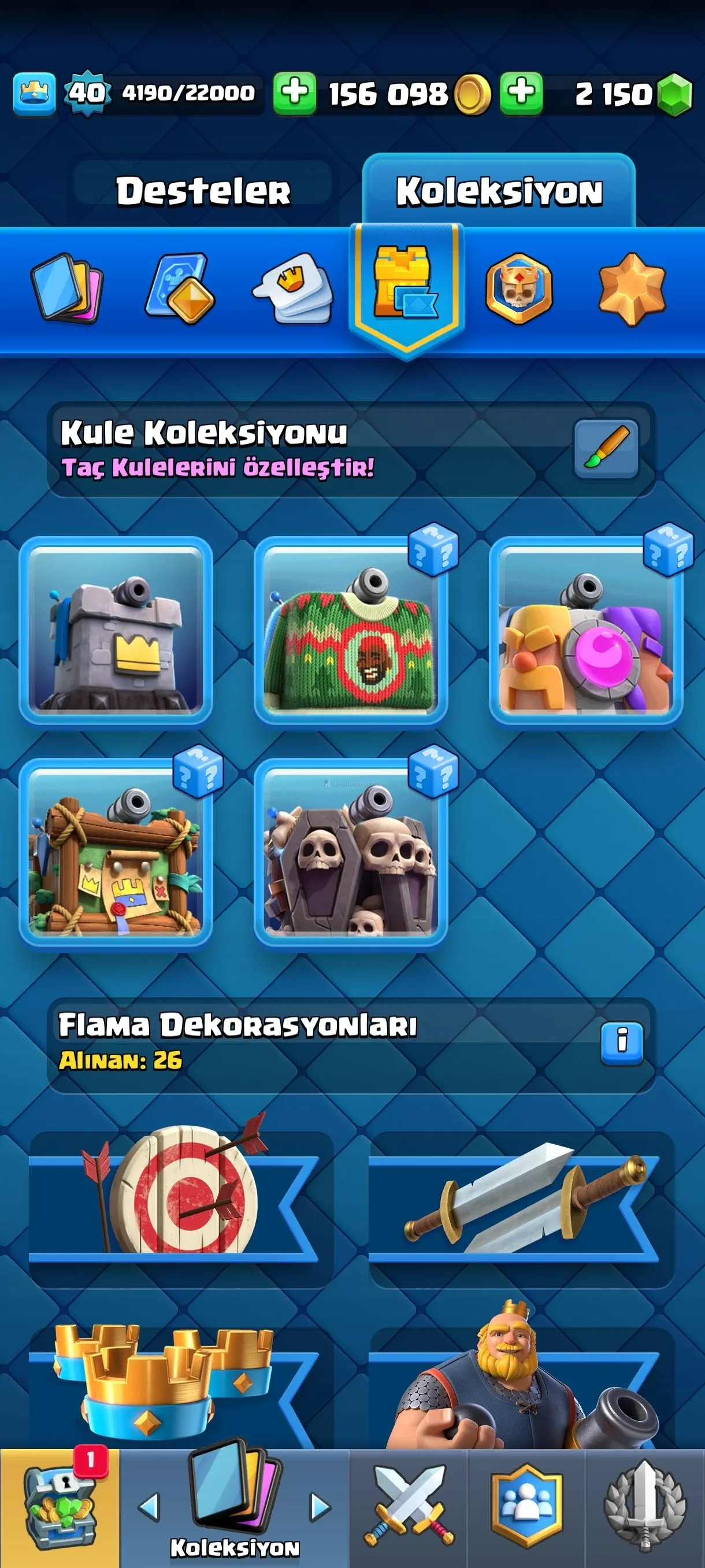Select the wooden map tower skin
Viewport: 705px width, 1568px height.
click(116, 852)
